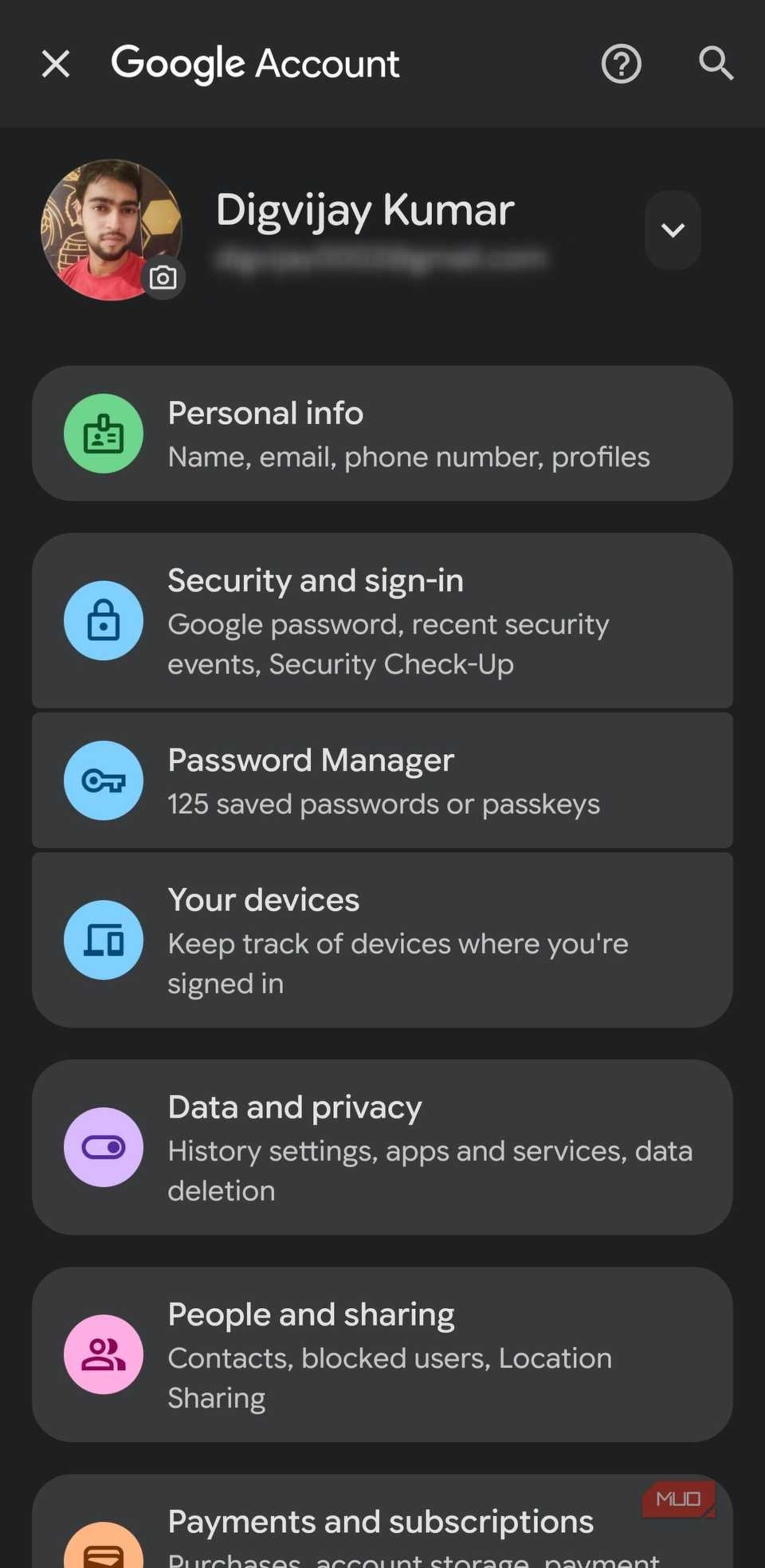Close the Google Account screen

pos(55,64)
